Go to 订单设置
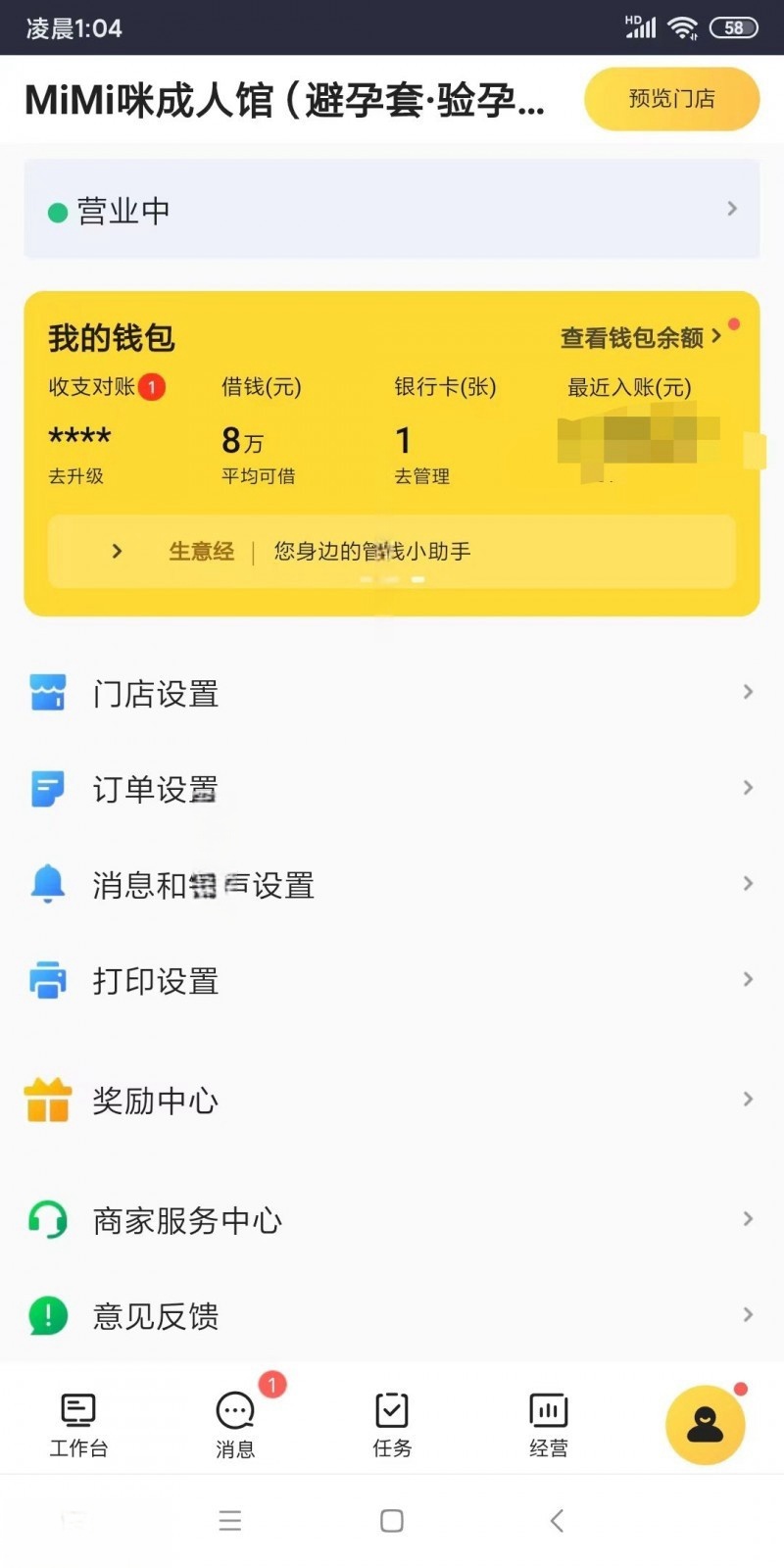Viewport: 784px width, 1568px height. 392,789
